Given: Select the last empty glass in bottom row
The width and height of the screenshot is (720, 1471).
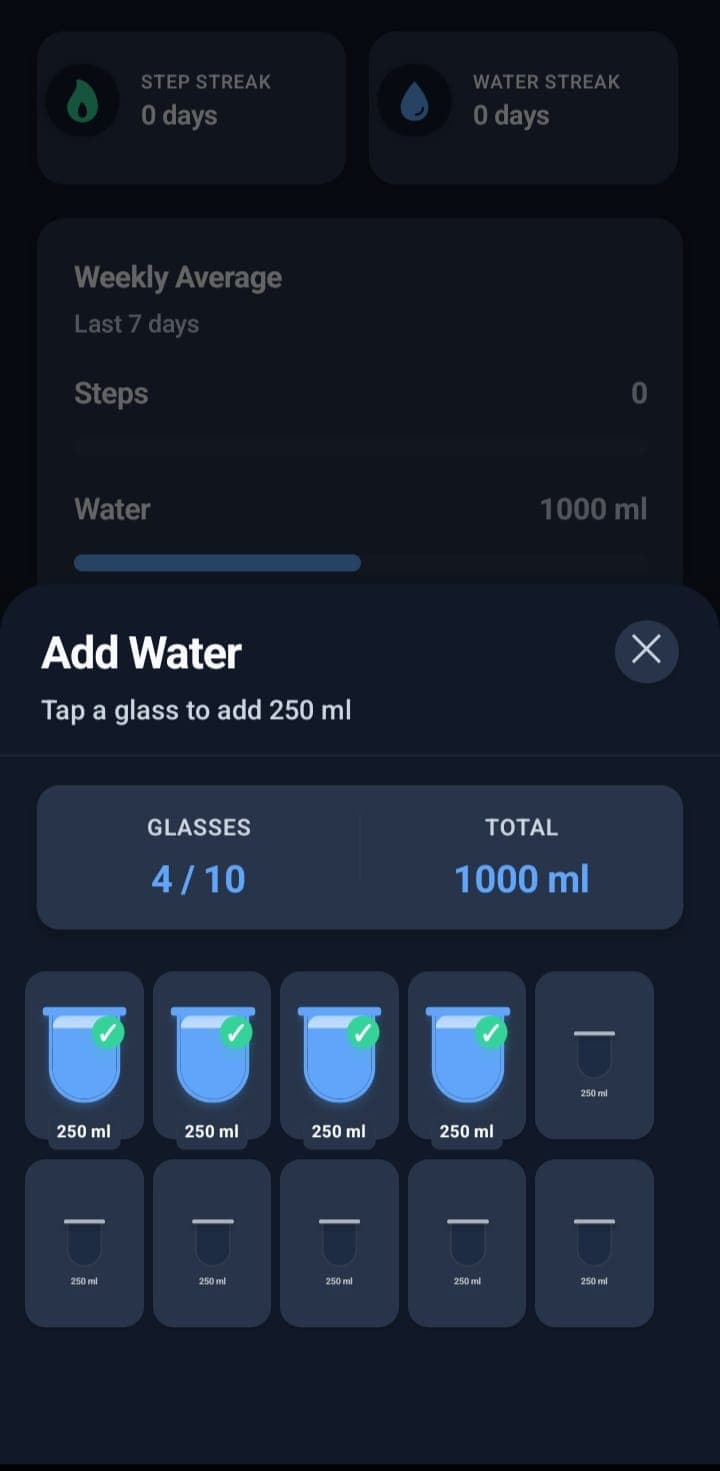Looking at the screenshot, I should click(x=594, y=1243).
